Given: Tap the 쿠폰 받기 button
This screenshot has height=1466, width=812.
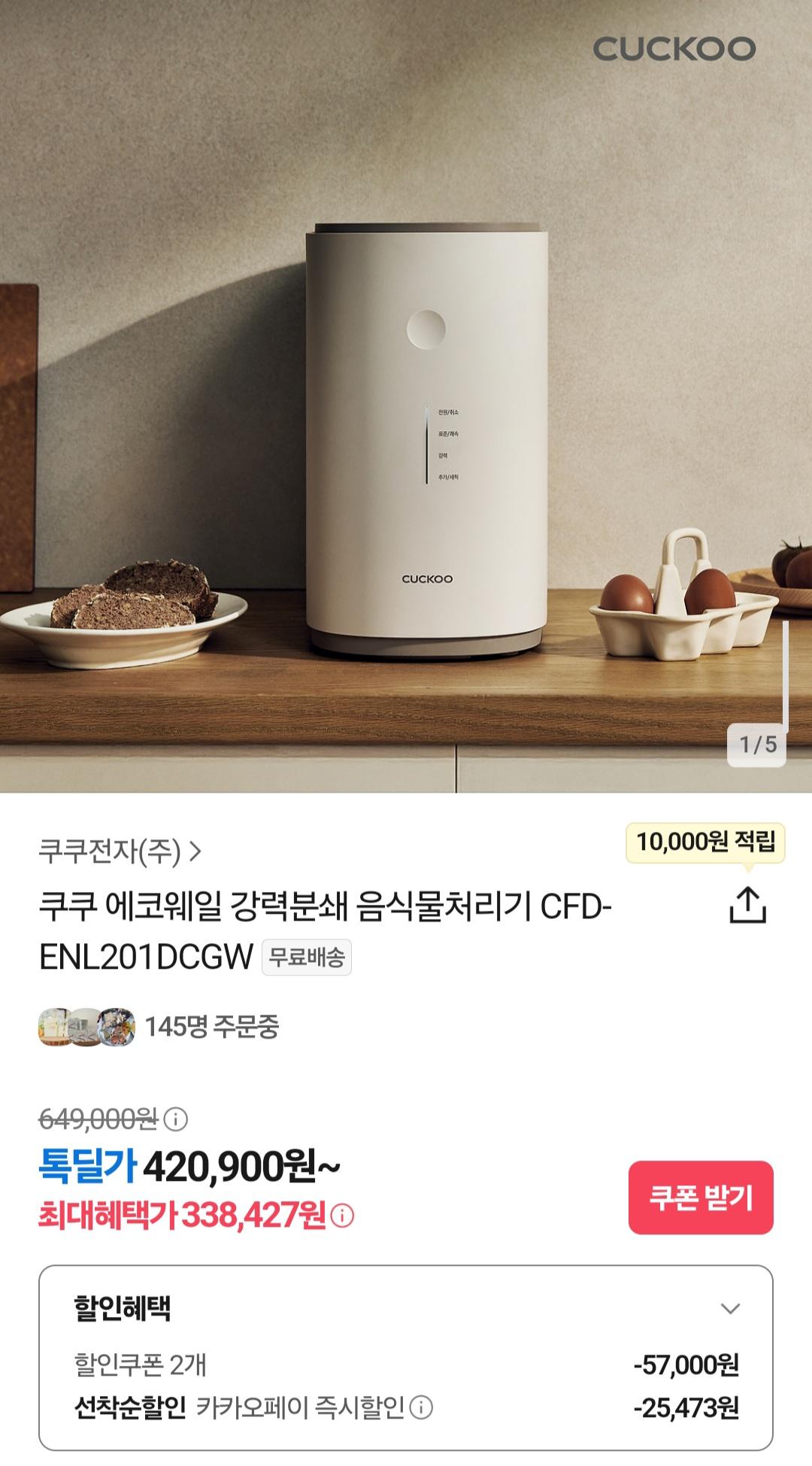Looking at the screenshot, I should pyautogui.click(x=701, y=1197).
